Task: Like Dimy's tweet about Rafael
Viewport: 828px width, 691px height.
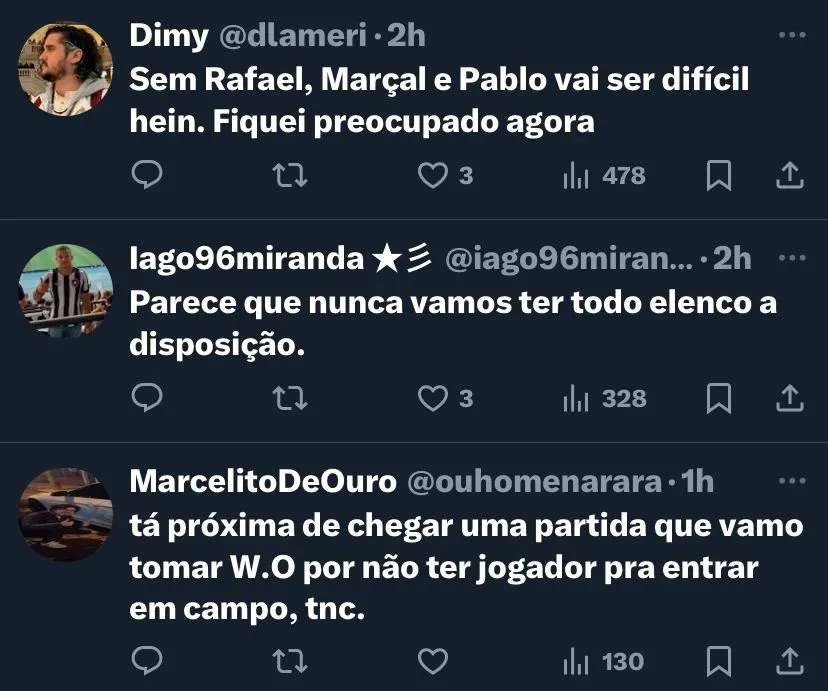Action: pyautogui.click(x=432, y=176)
